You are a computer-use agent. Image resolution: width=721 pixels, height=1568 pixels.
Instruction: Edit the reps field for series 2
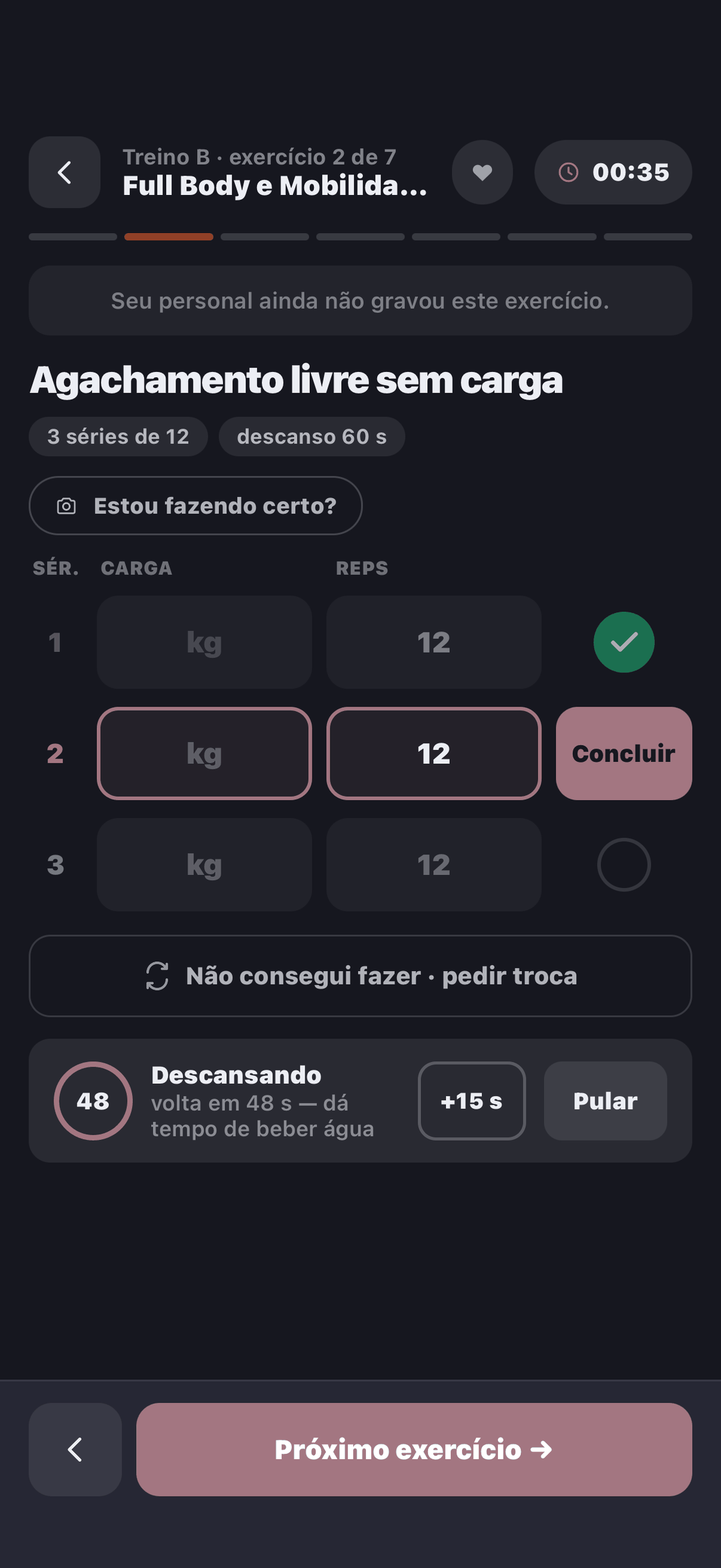[x=434, y=753]
